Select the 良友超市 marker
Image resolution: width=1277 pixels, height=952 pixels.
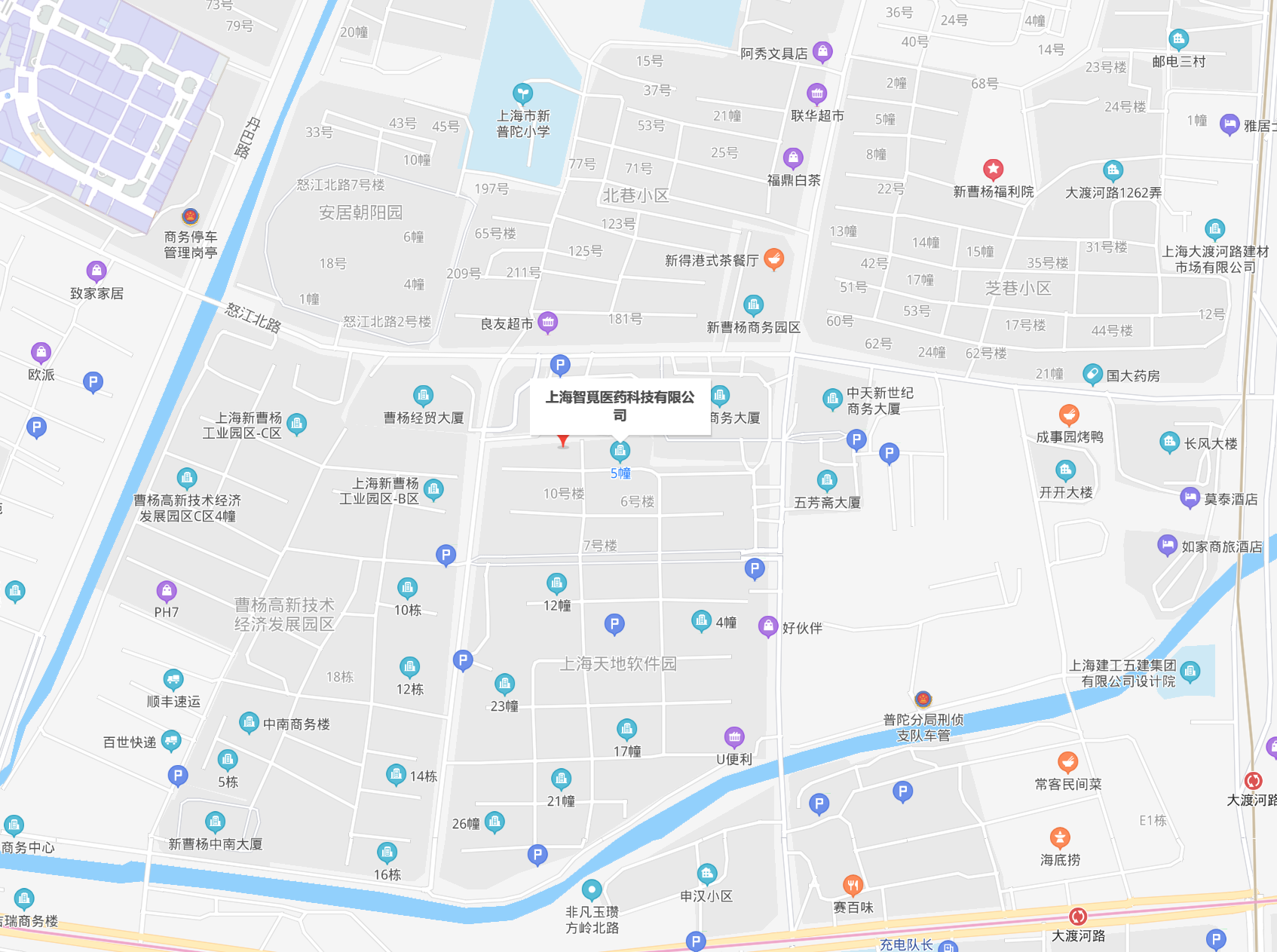click(548, 322)
